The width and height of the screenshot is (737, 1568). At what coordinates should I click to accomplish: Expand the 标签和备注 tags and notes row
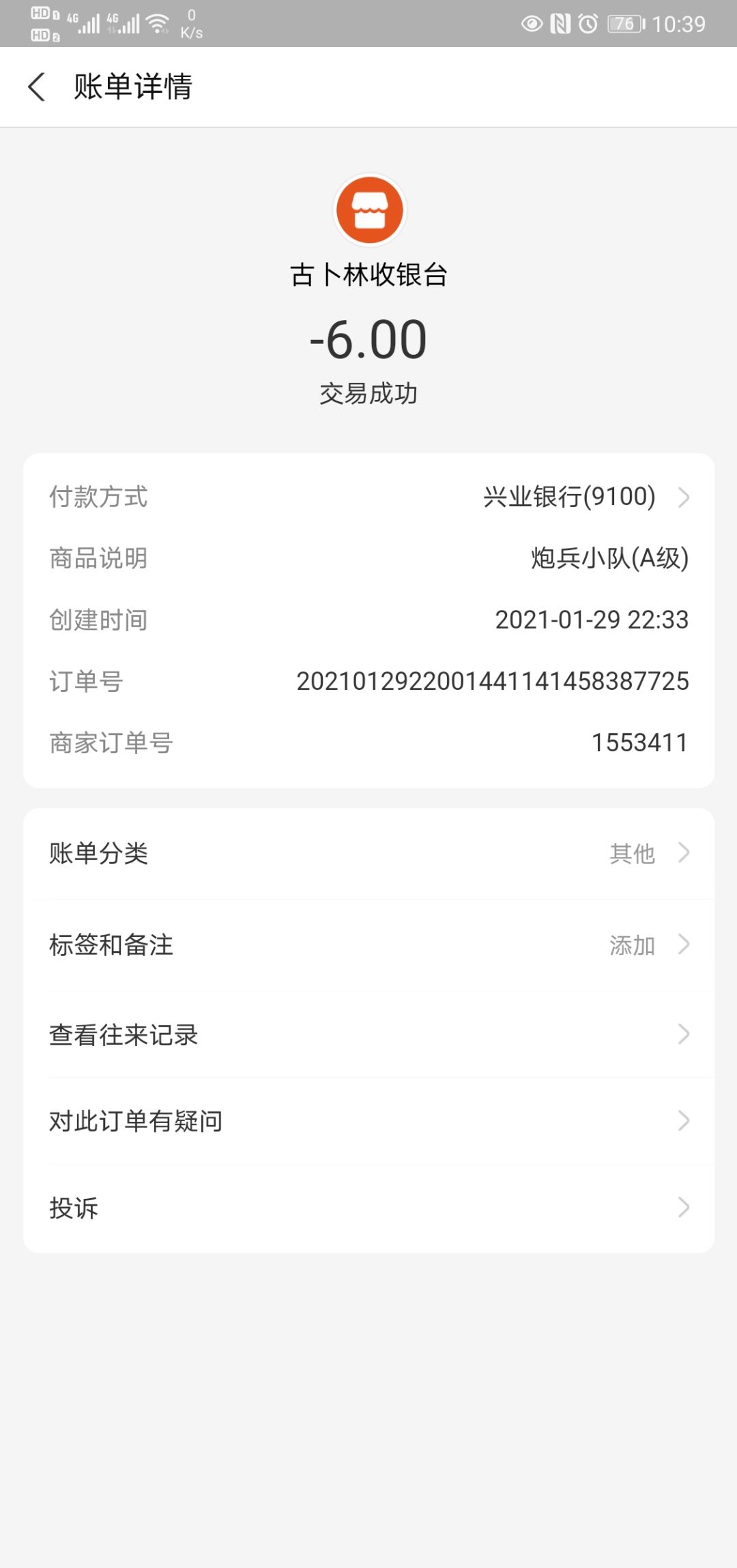369,945
